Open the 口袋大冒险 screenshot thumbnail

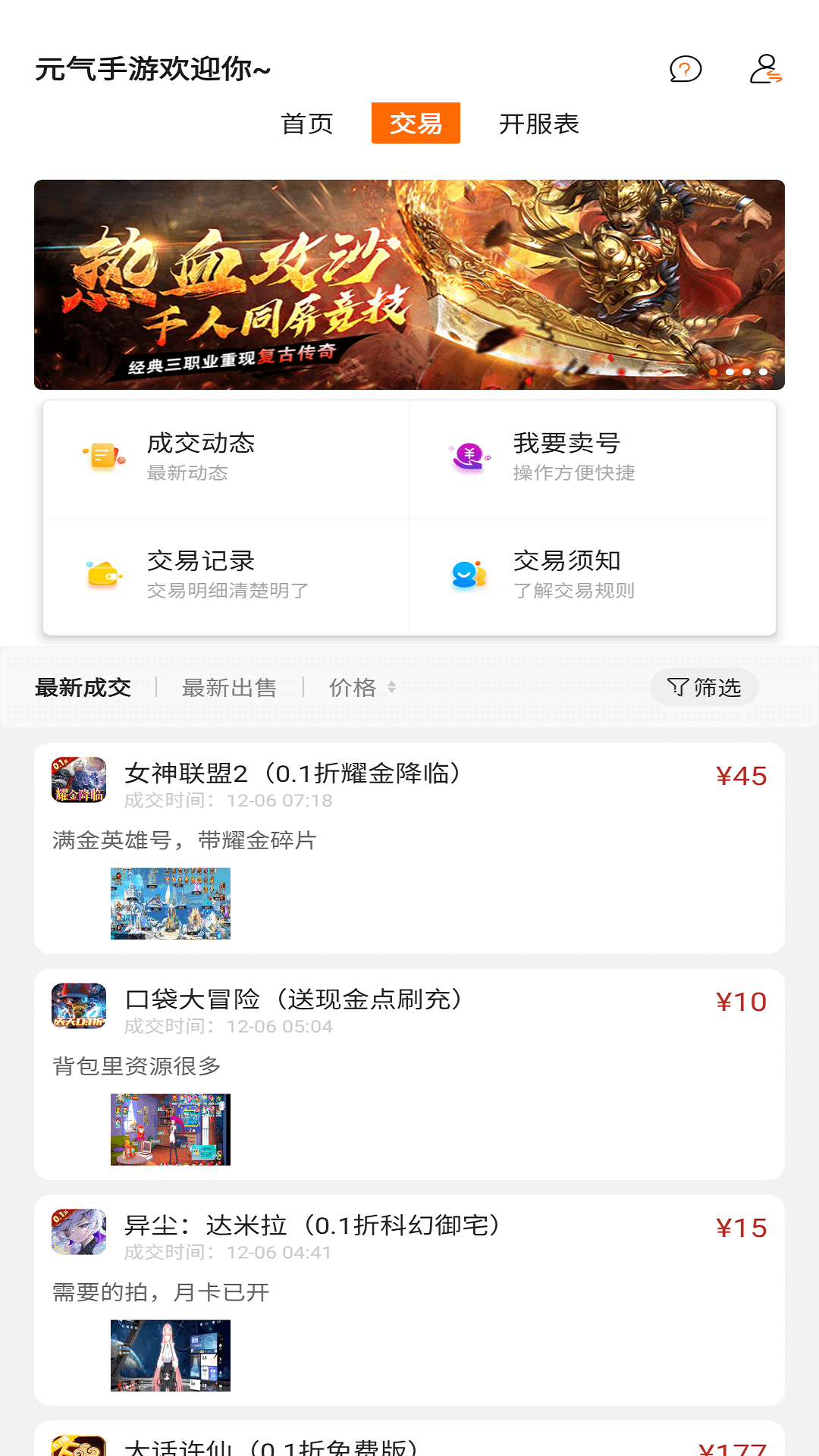pos(170,1130)
